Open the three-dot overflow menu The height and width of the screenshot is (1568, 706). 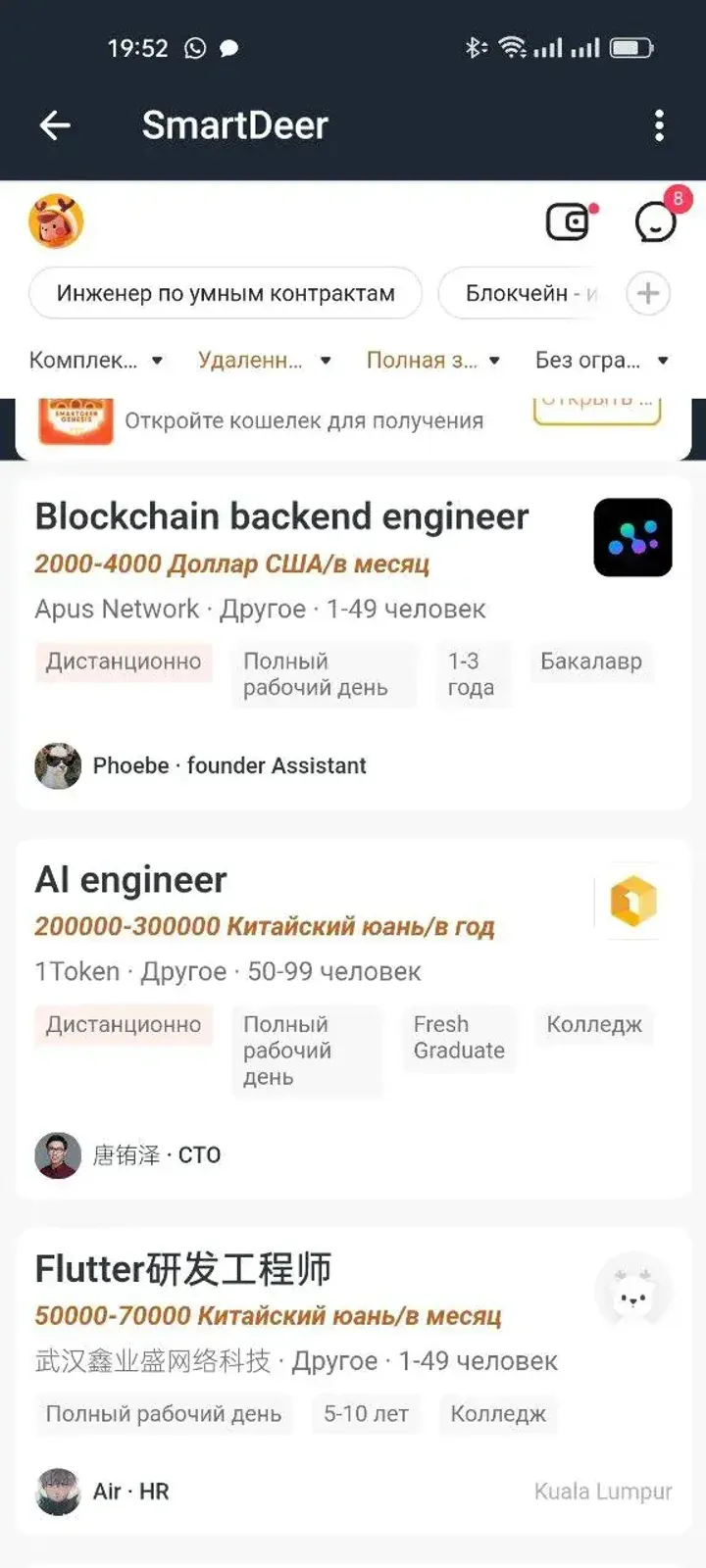[658, 125]
